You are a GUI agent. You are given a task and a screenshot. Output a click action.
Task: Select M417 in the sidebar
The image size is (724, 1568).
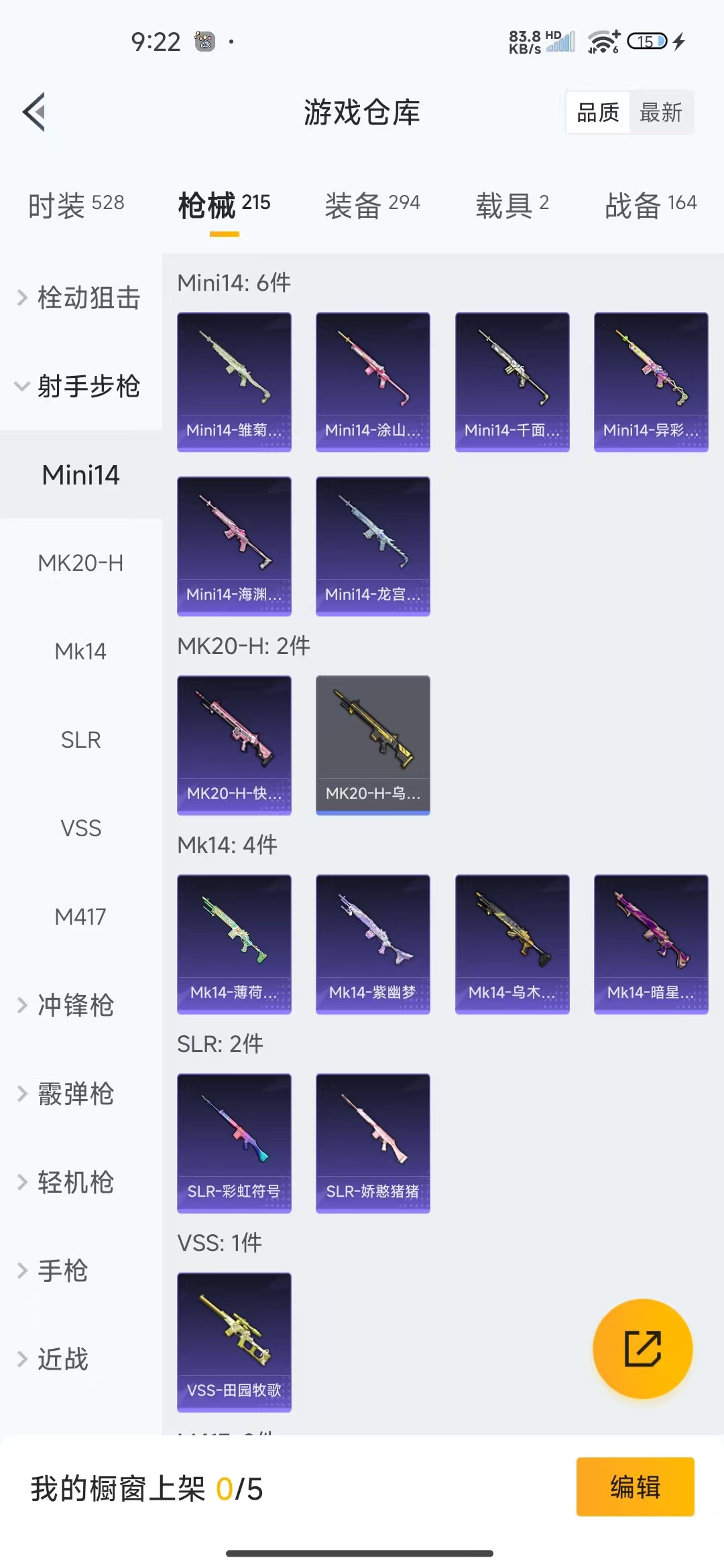coord(80,917)
